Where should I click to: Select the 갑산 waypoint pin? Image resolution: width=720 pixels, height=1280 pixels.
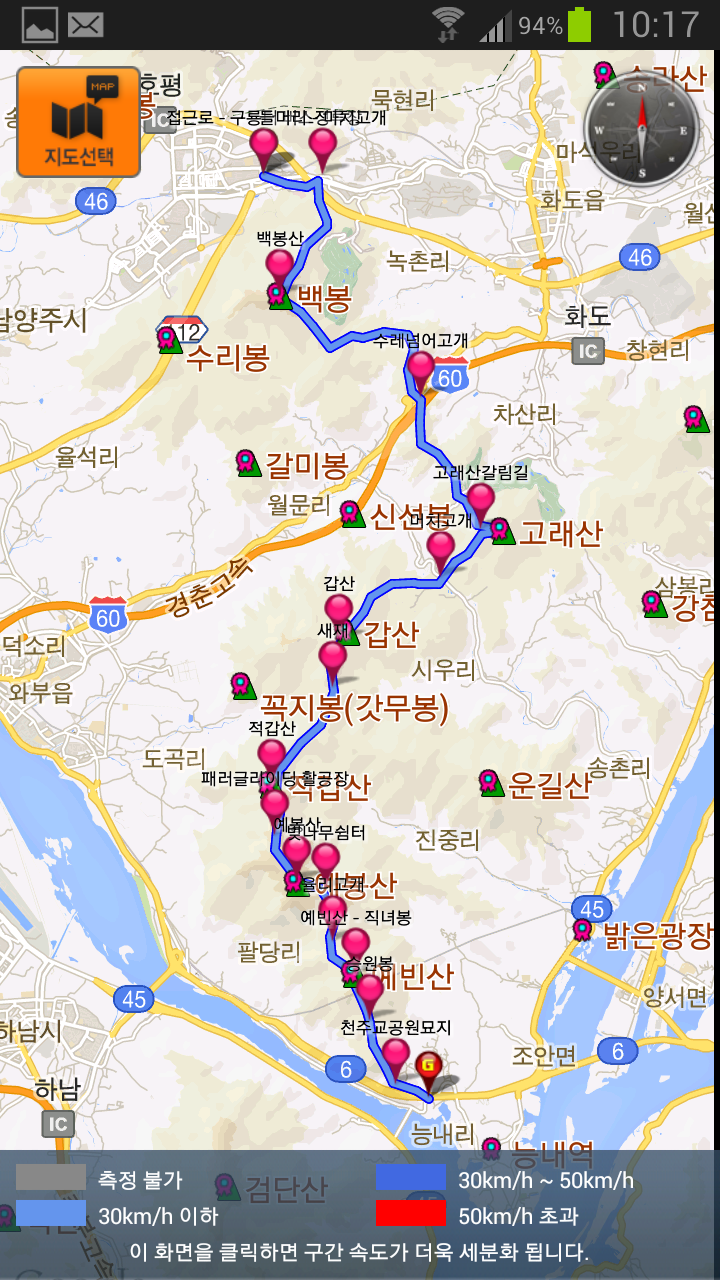[x=339, y=612]
